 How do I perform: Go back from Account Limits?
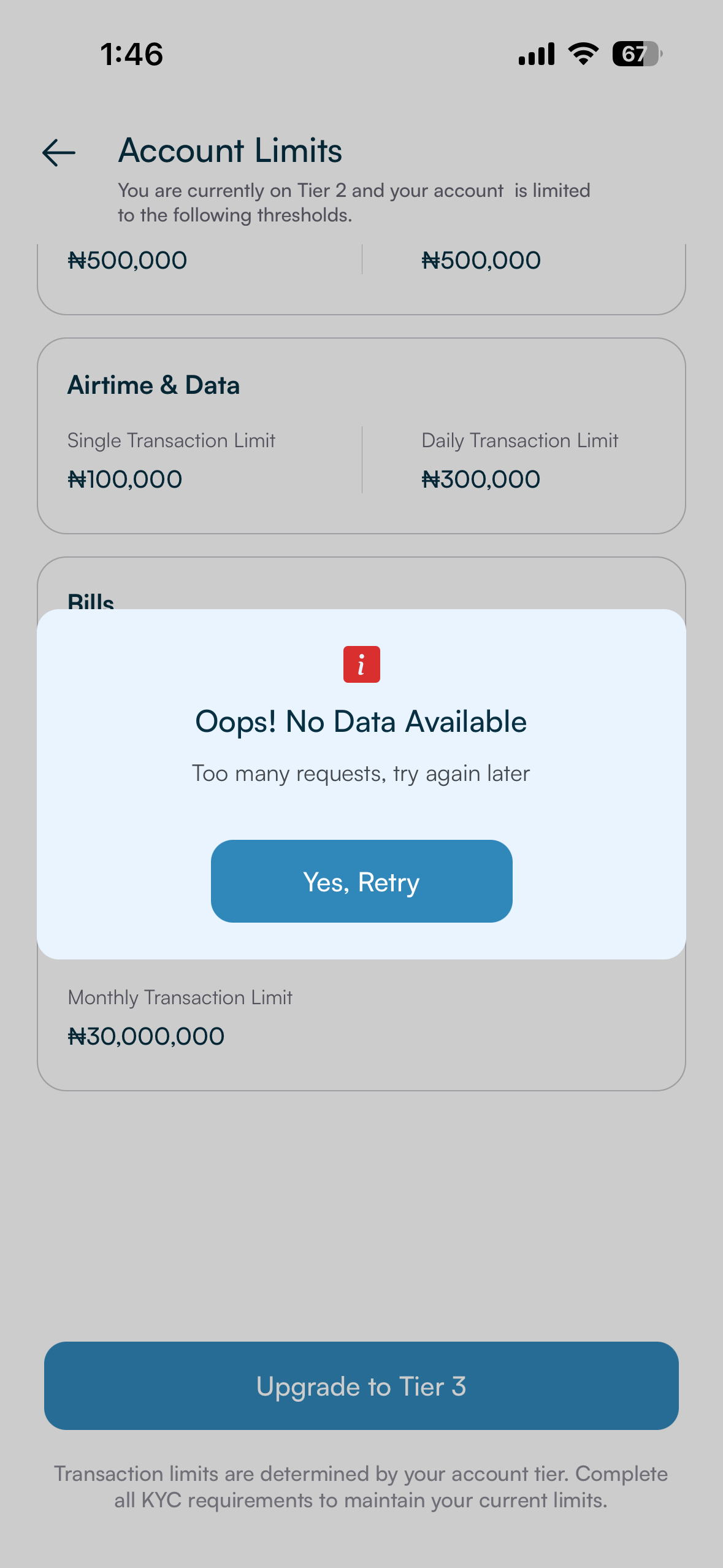(x=59, y=152)
